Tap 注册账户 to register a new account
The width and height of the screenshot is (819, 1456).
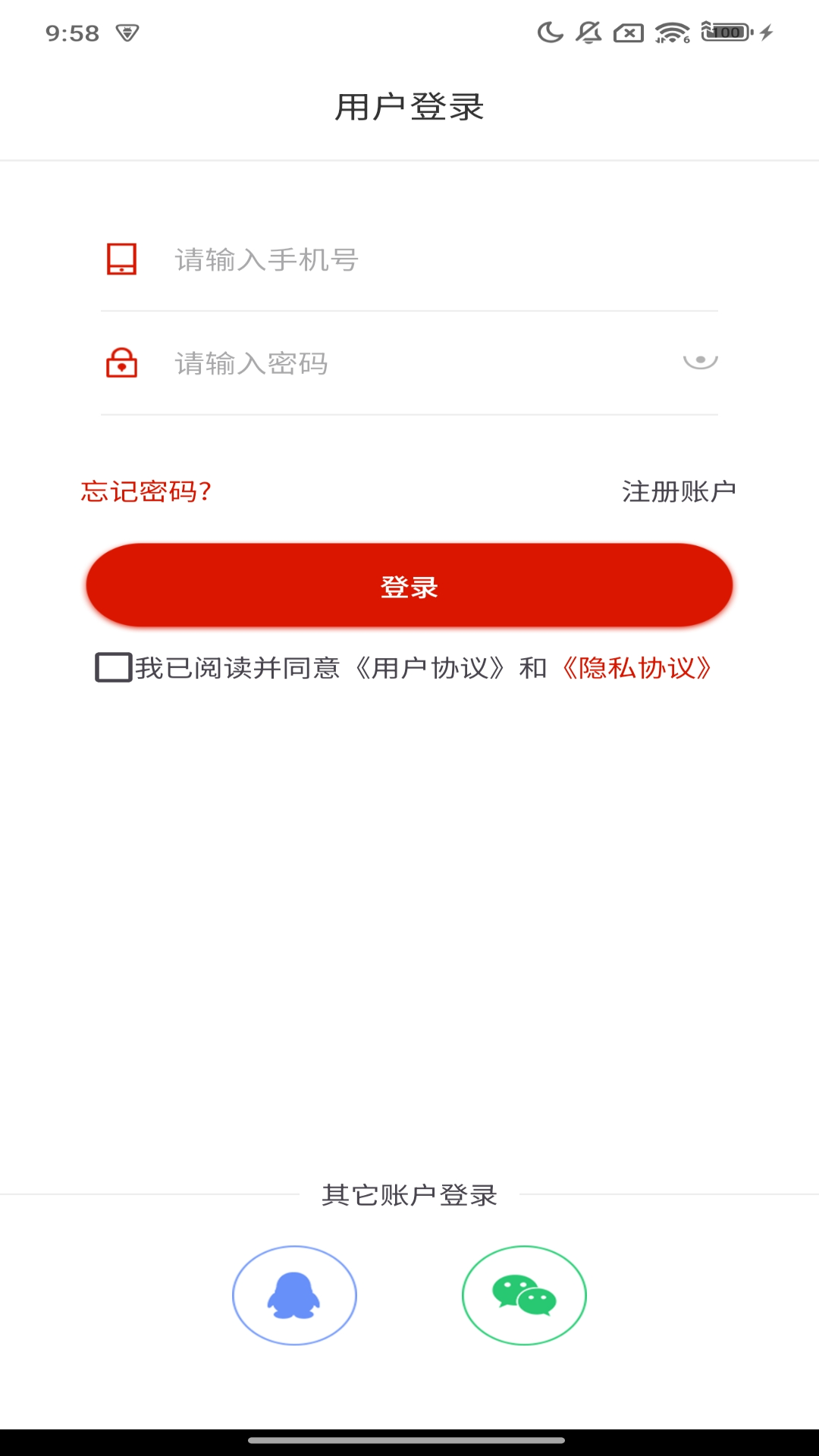(678, 491)
